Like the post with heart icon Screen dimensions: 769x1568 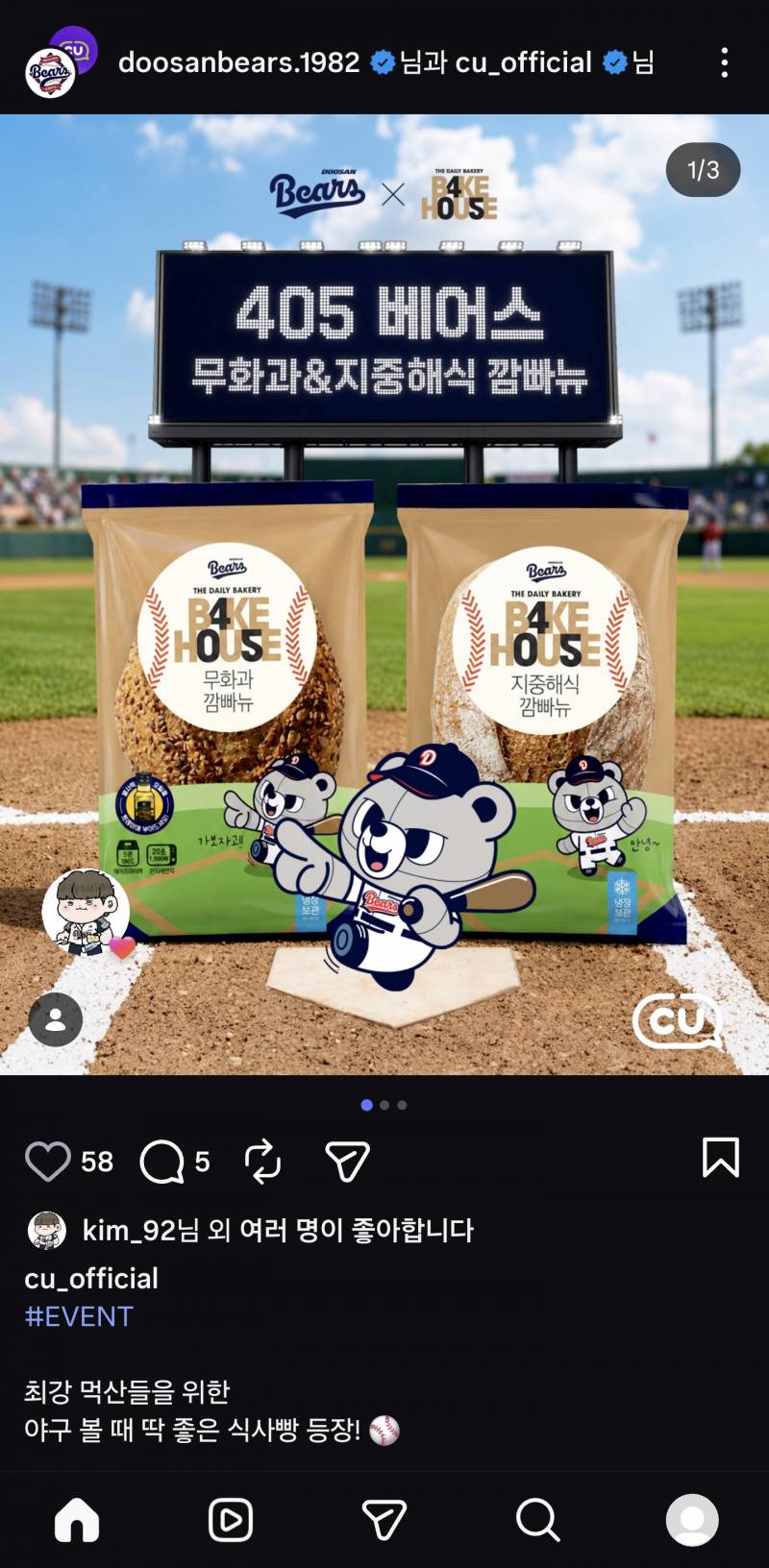[48, 1162]
